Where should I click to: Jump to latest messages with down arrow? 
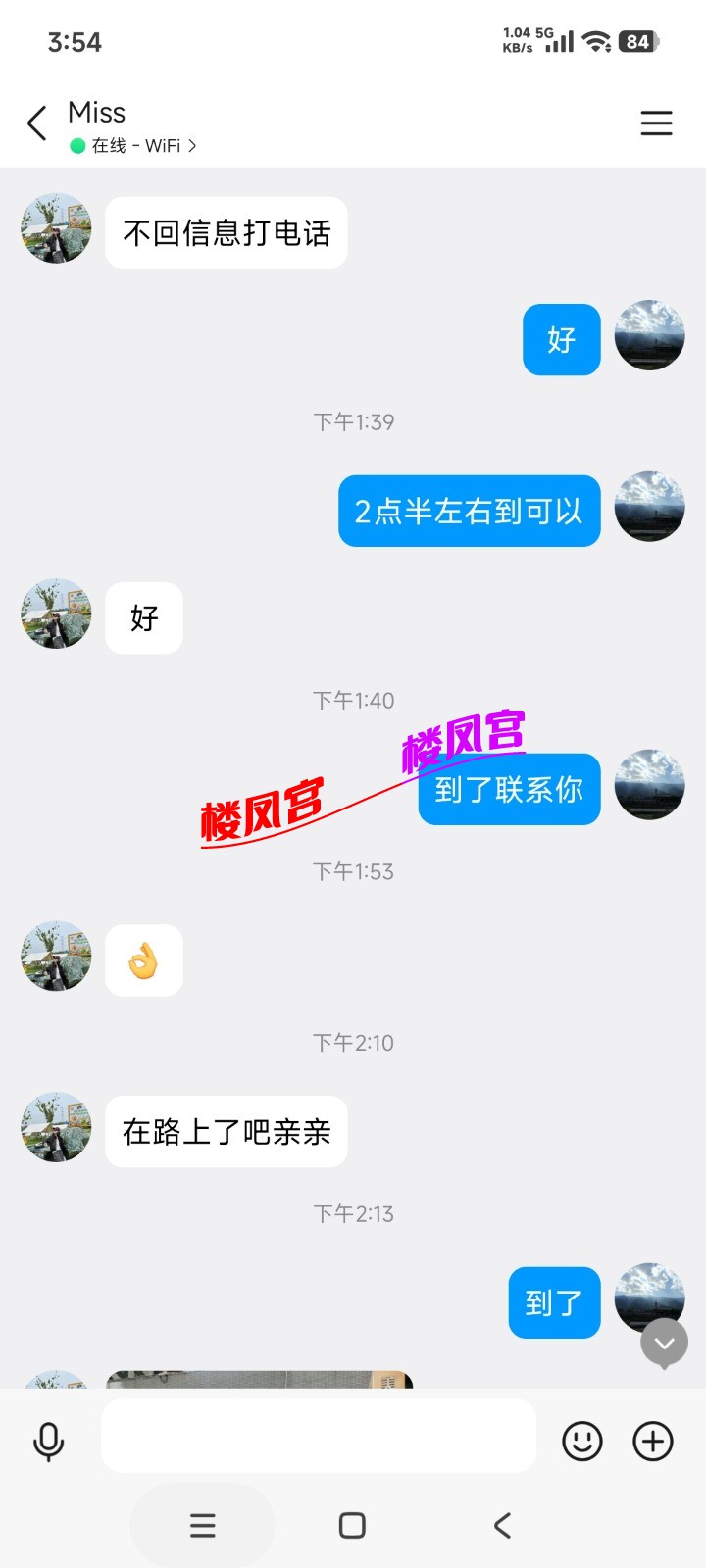(664, 1344)
